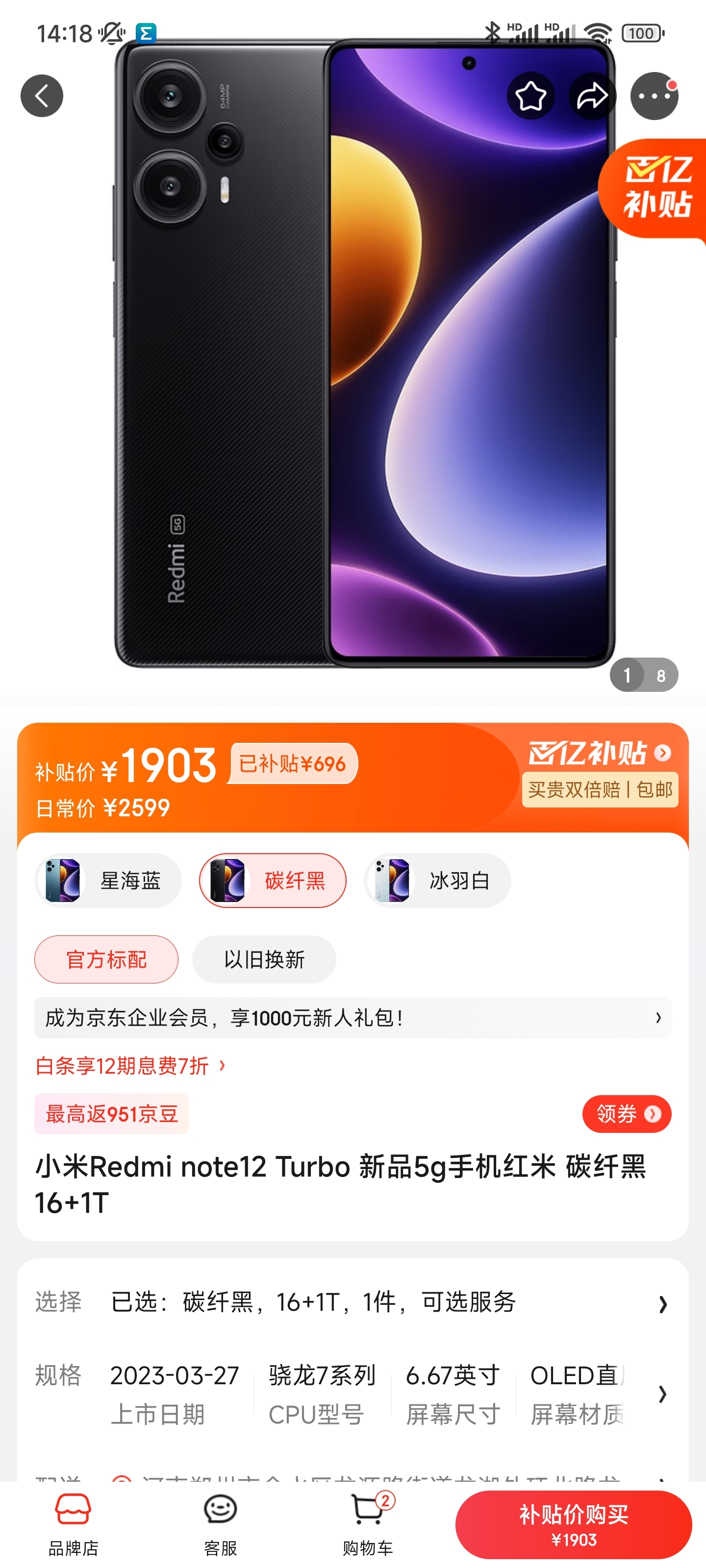Screen dimensions: 706x1568
Task: Go back using the back arrow
Action: (x=41, y=96)
